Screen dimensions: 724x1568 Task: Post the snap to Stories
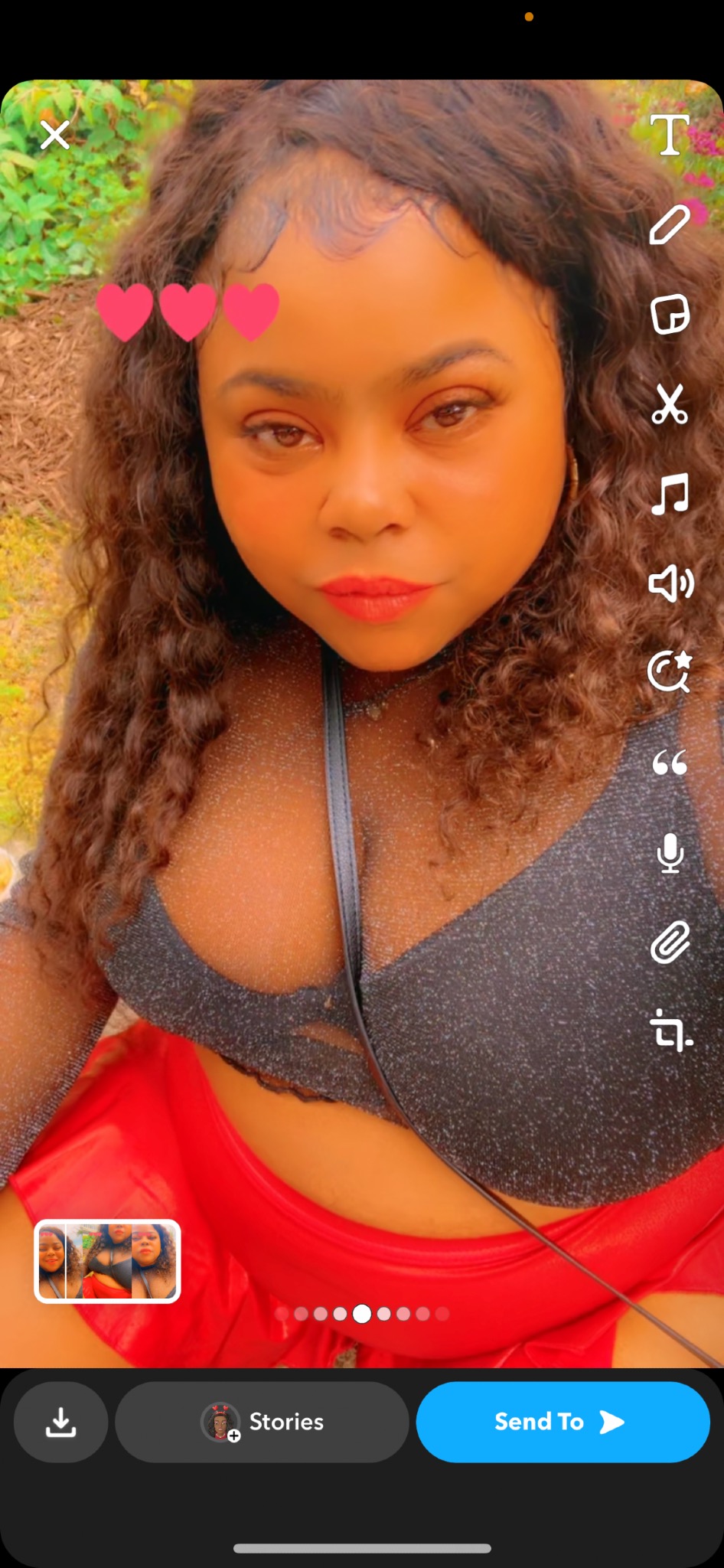262,1422
